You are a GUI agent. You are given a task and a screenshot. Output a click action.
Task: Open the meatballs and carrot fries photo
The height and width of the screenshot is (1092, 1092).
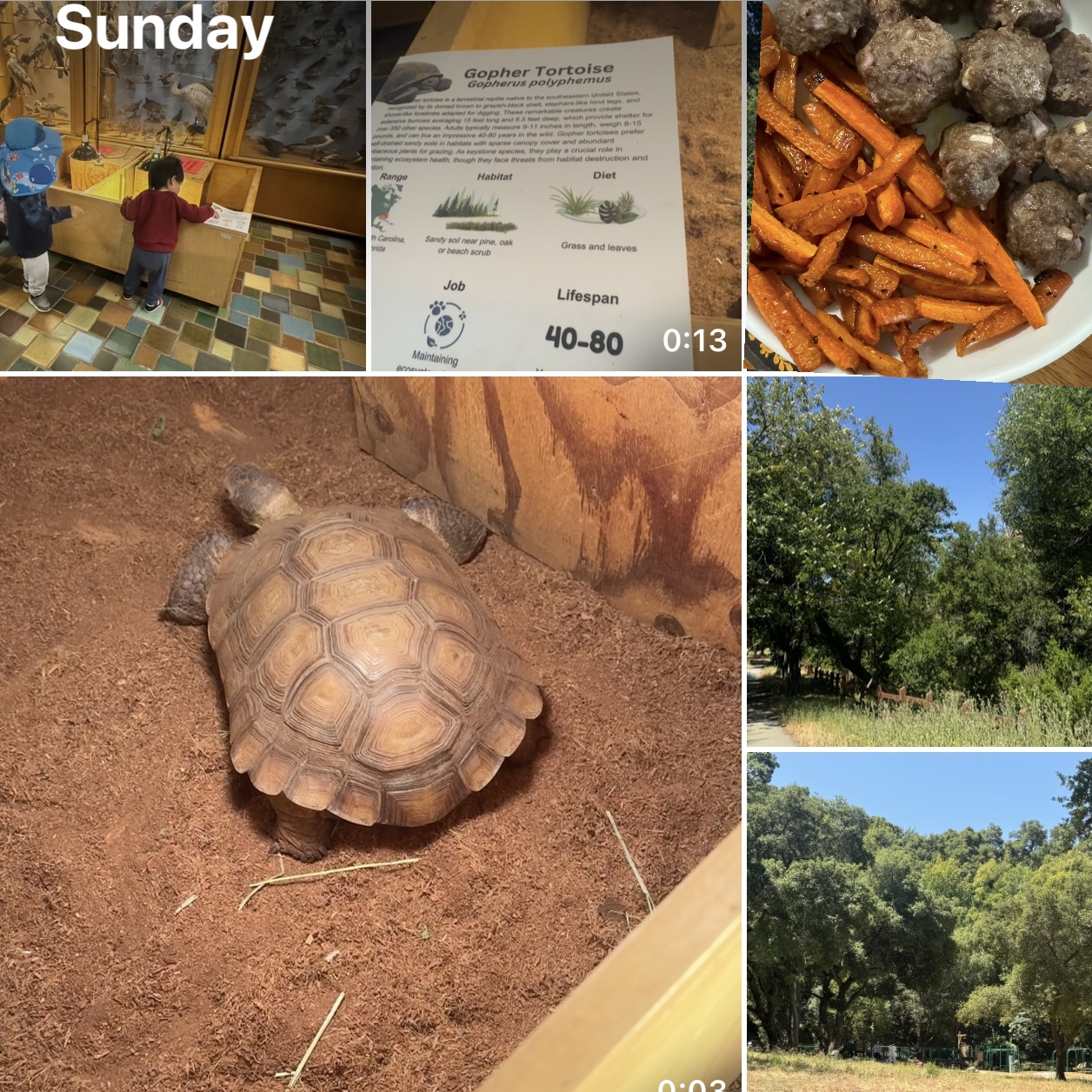(919, 187)
